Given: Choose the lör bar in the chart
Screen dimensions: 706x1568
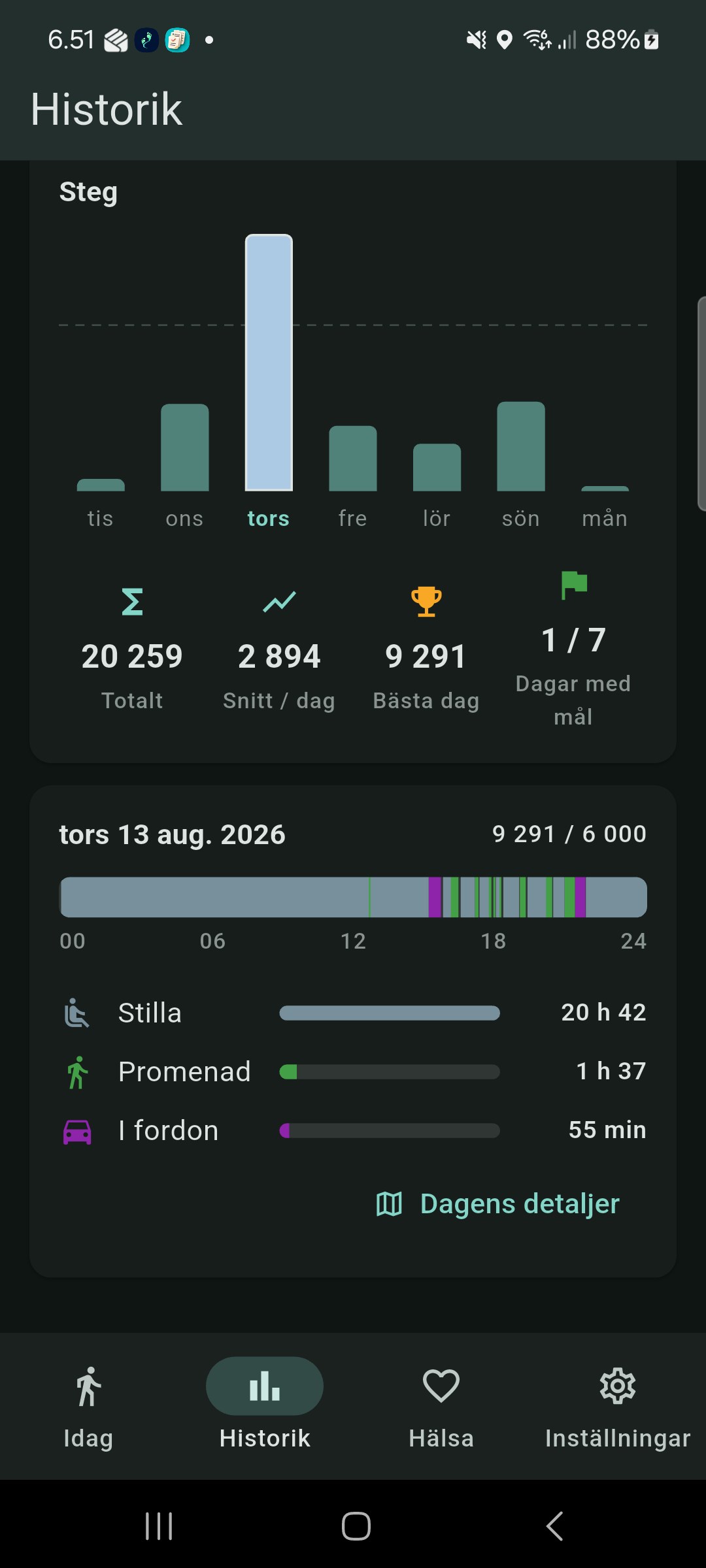Looking at the screenshot, I should coord(437,467).
